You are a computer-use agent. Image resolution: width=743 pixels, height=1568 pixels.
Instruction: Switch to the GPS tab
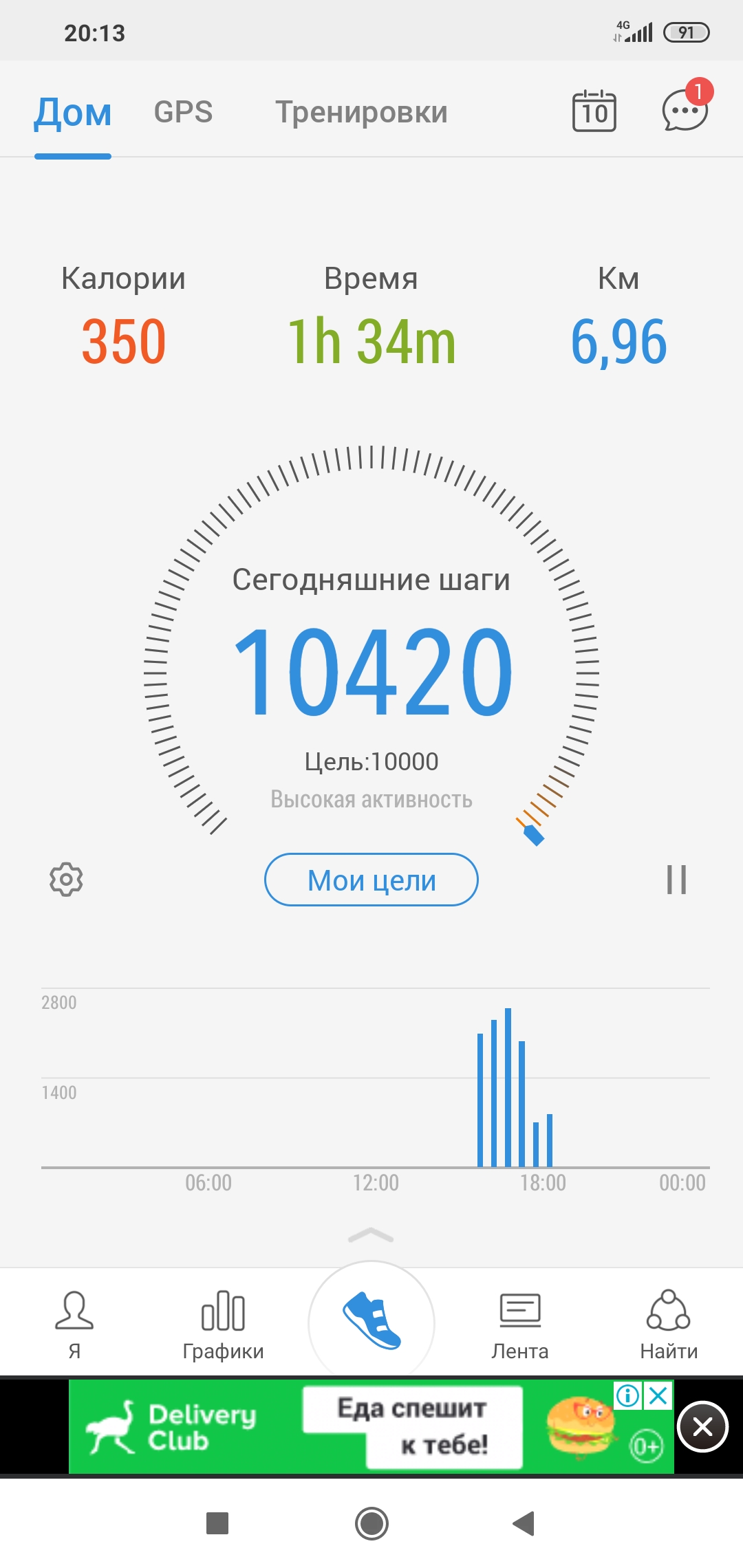[x=183, y=111]
